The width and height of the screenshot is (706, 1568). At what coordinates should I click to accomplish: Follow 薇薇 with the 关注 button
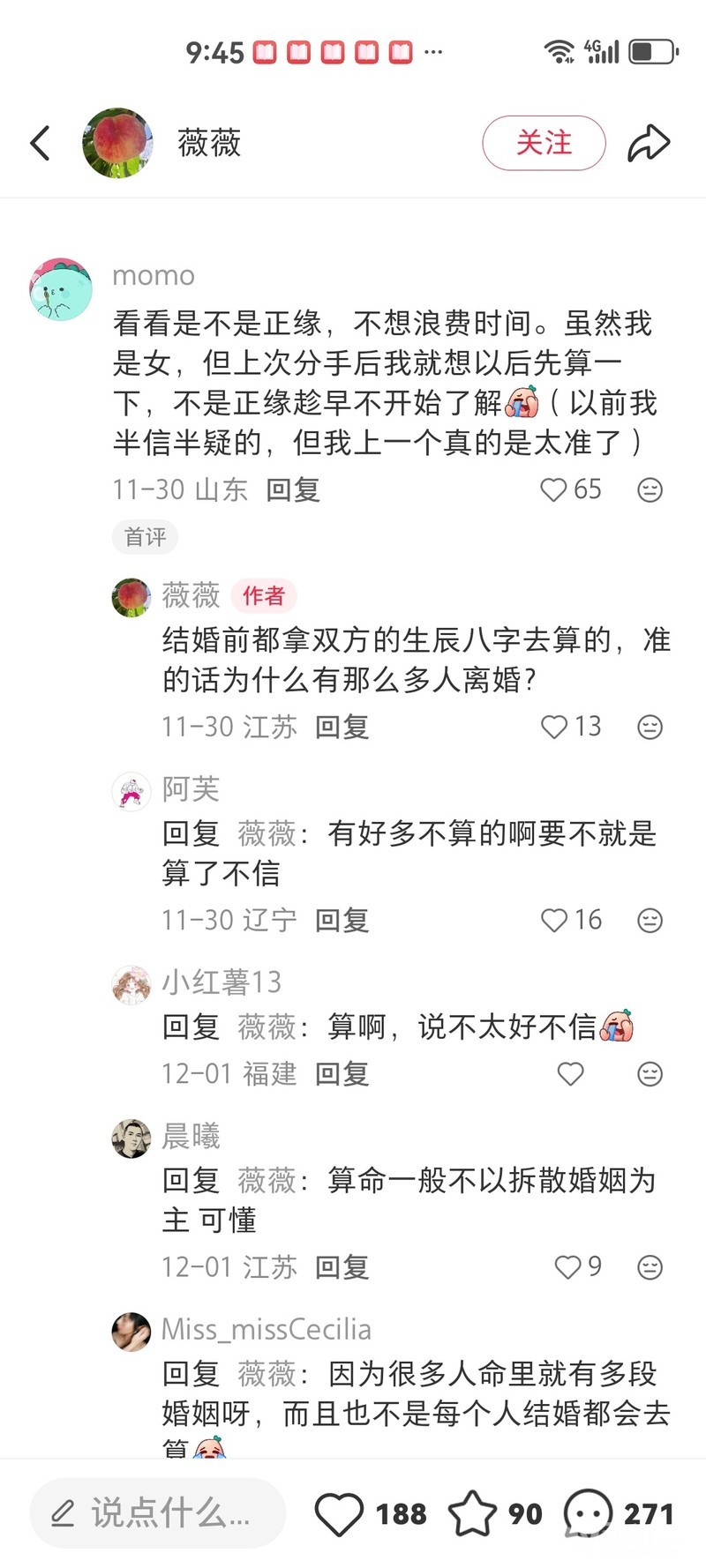[544, 143]
